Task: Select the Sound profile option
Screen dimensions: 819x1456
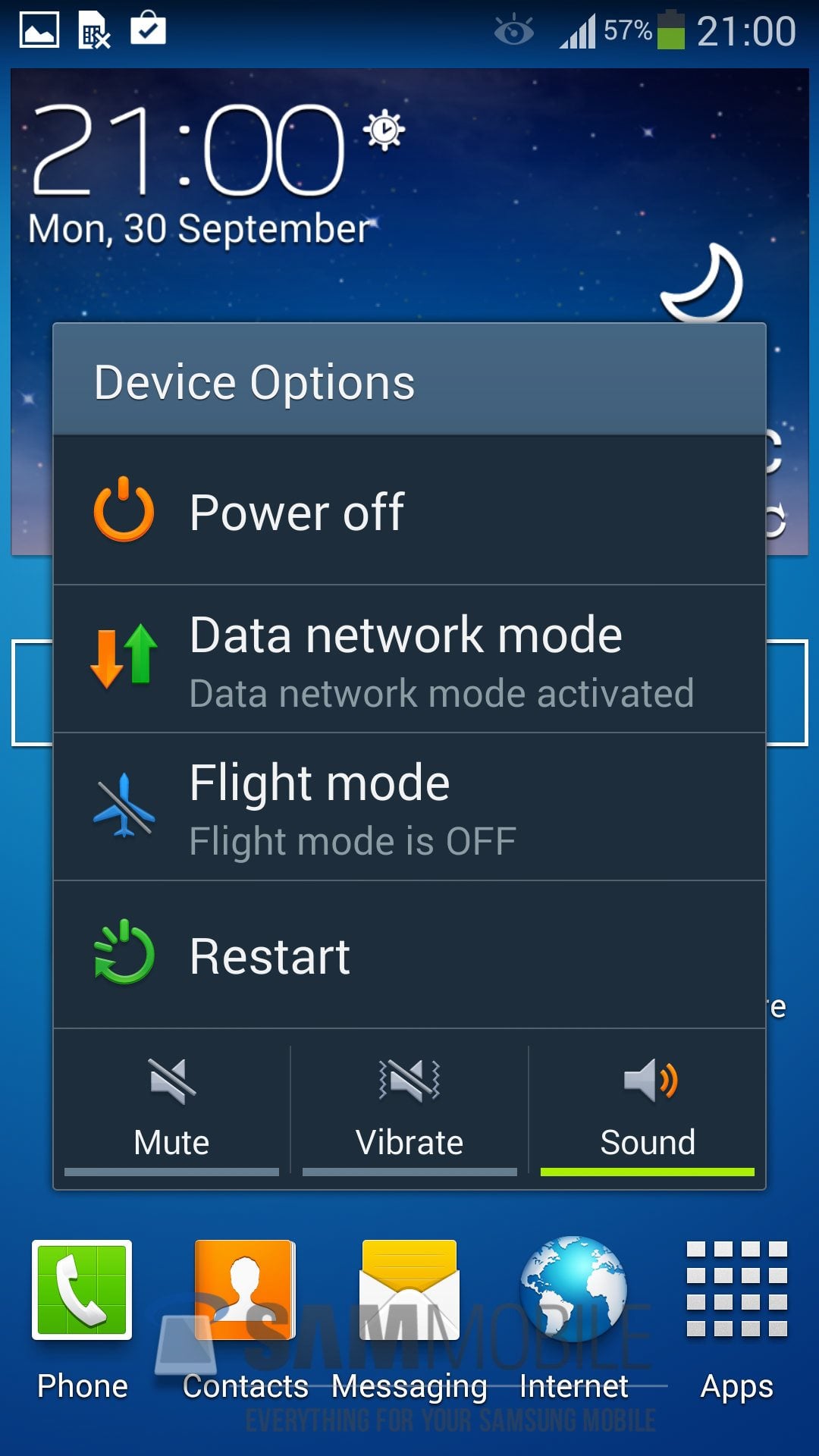Action: click(648, 1107)
